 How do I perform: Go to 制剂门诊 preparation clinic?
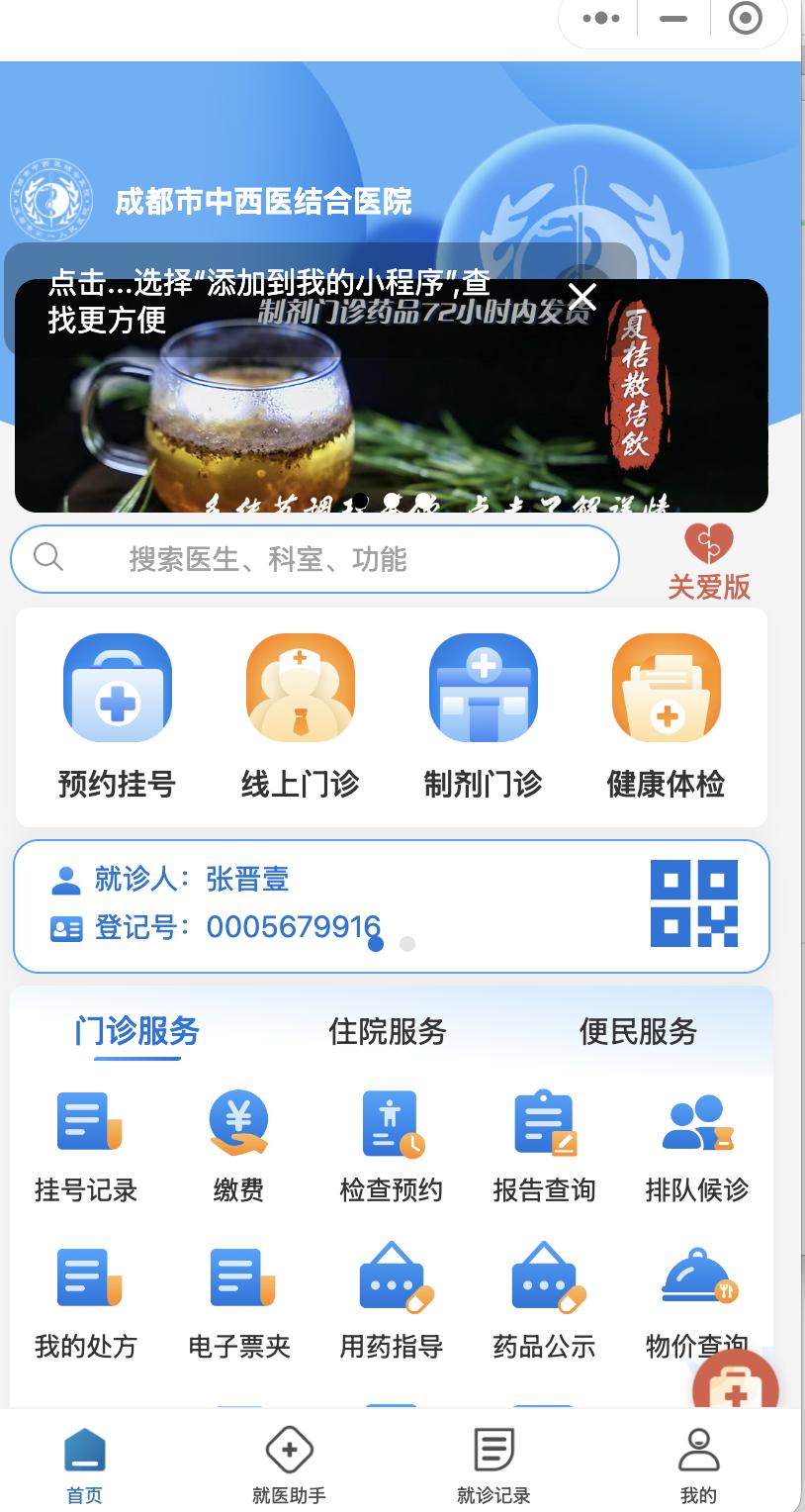coord(483,715)
